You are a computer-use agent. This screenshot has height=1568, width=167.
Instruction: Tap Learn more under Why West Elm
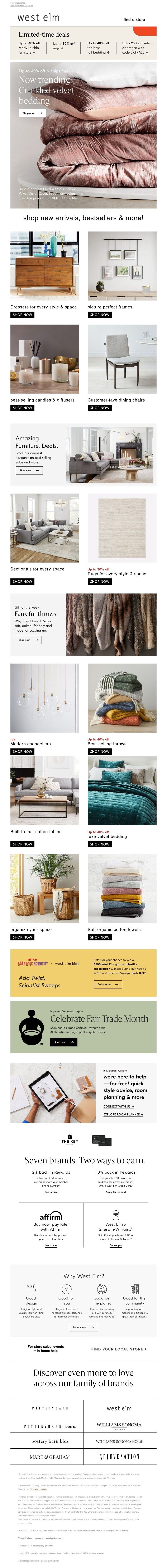pos(83,1327)
